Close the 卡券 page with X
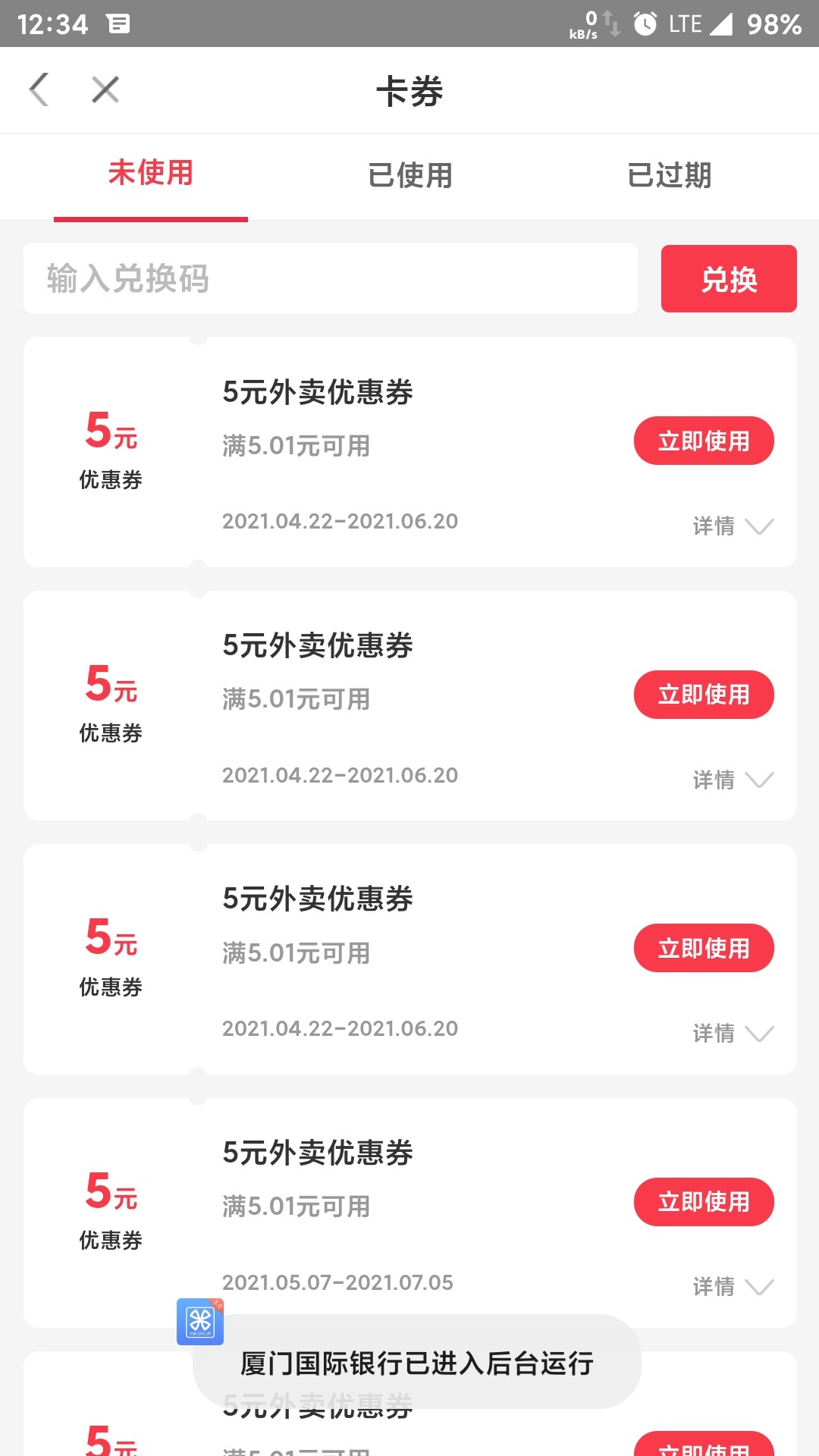The image size is (819, 1456). (x=105, y=89)
